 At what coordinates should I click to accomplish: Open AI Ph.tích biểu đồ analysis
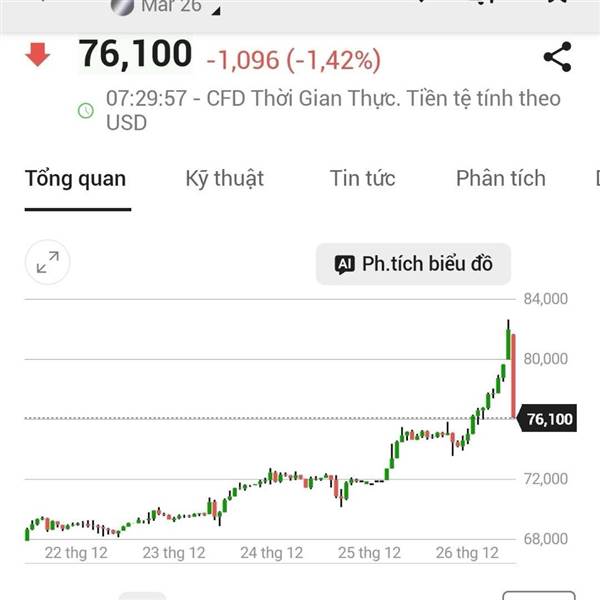413,264
